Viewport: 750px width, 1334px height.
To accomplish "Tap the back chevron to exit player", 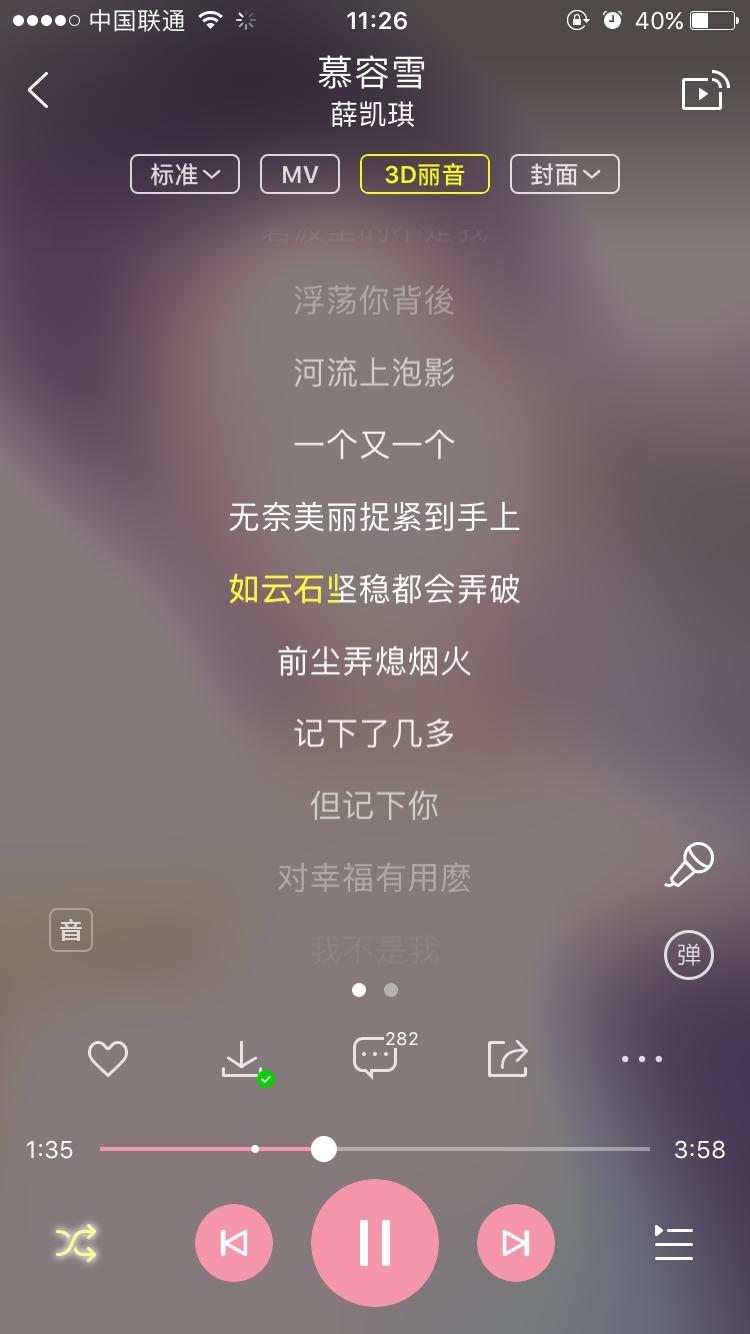I will (38, 90).
